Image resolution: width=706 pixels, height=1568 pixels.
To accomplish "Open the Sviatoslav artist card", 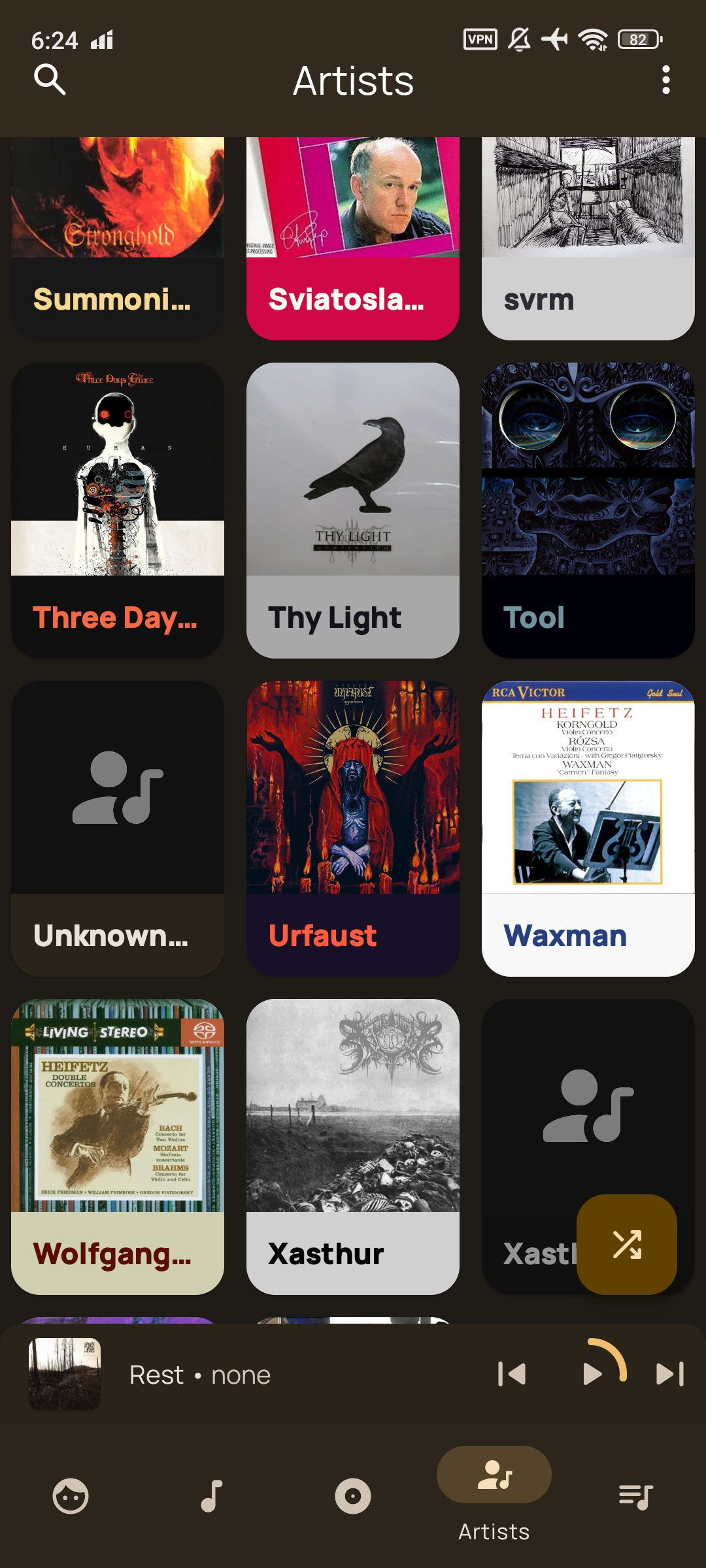I will pos(353,238).
